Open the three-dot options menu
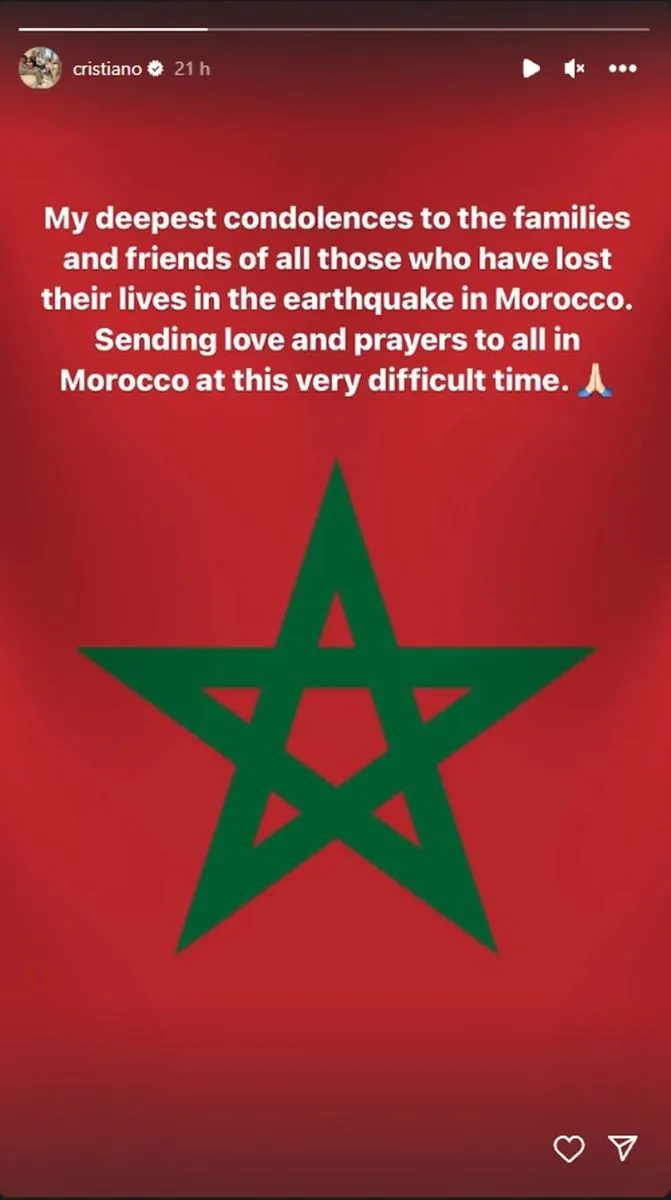 (x=622, y=68)
